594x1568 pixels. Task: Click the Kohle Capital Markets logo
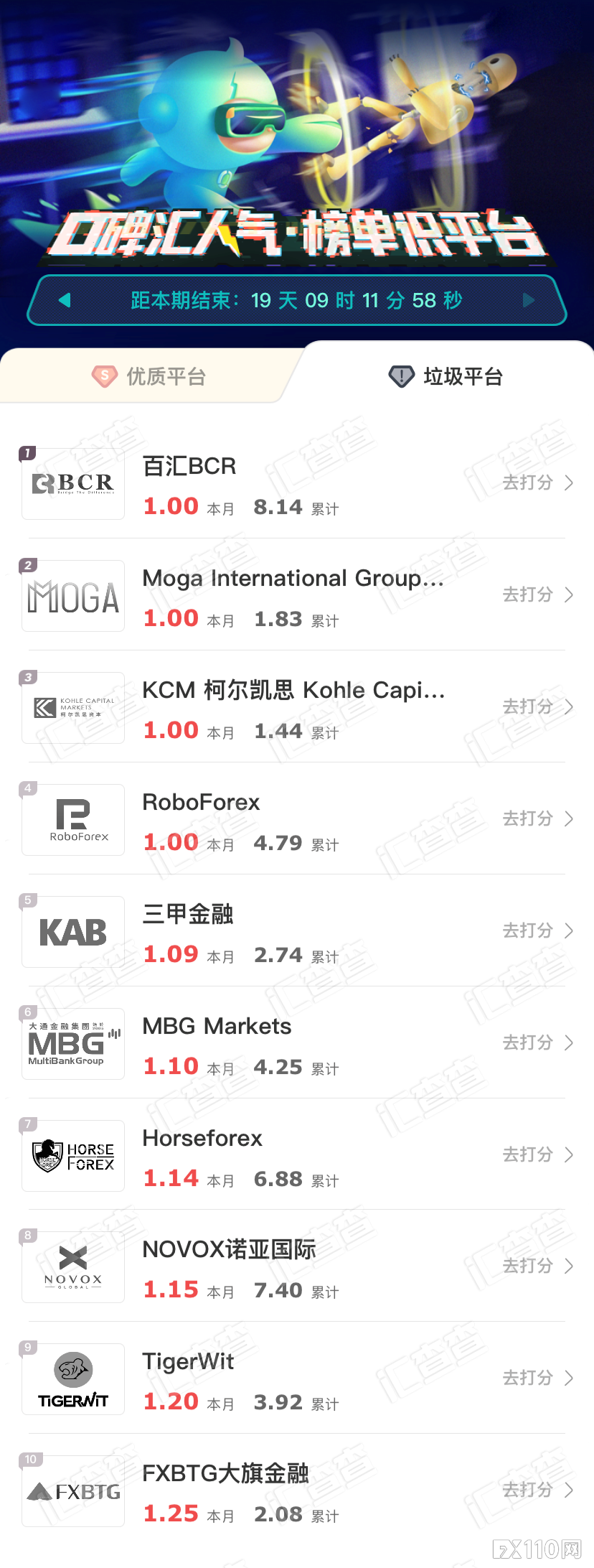point(72,707)
